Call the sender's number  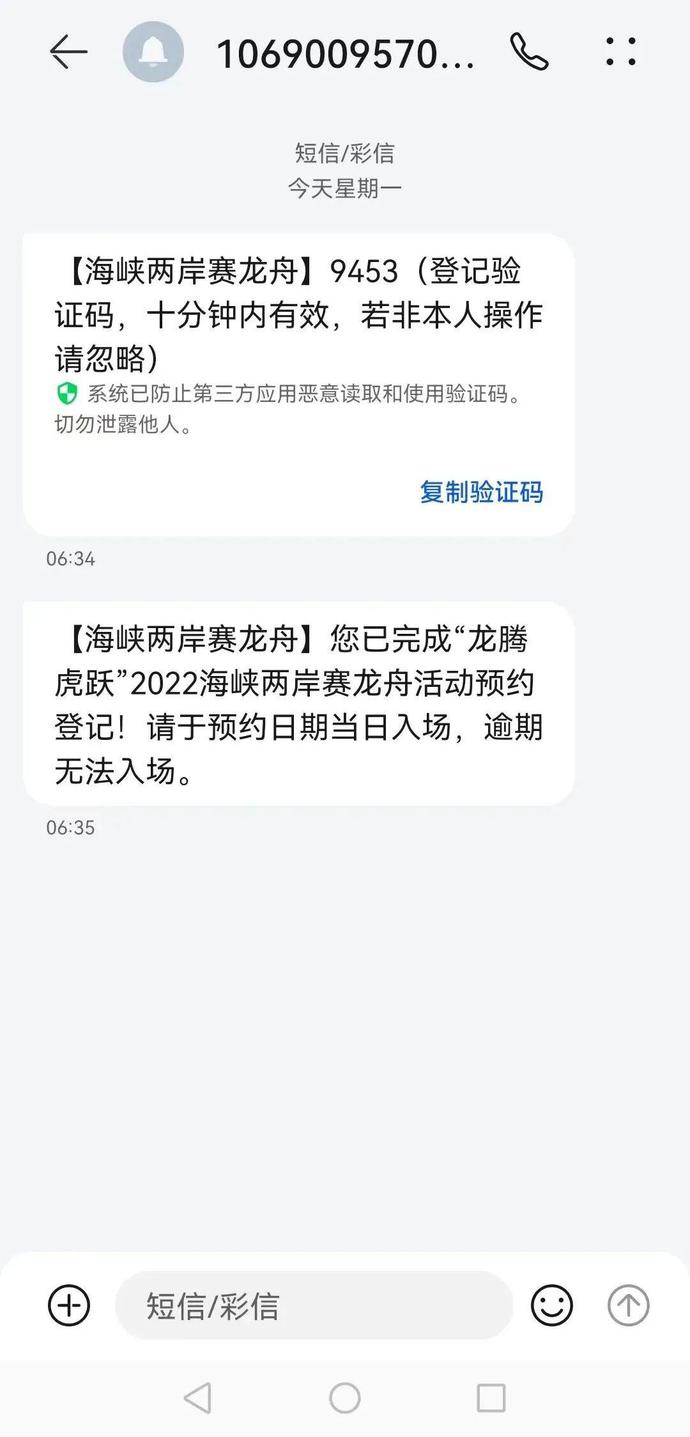pos(528,52)
